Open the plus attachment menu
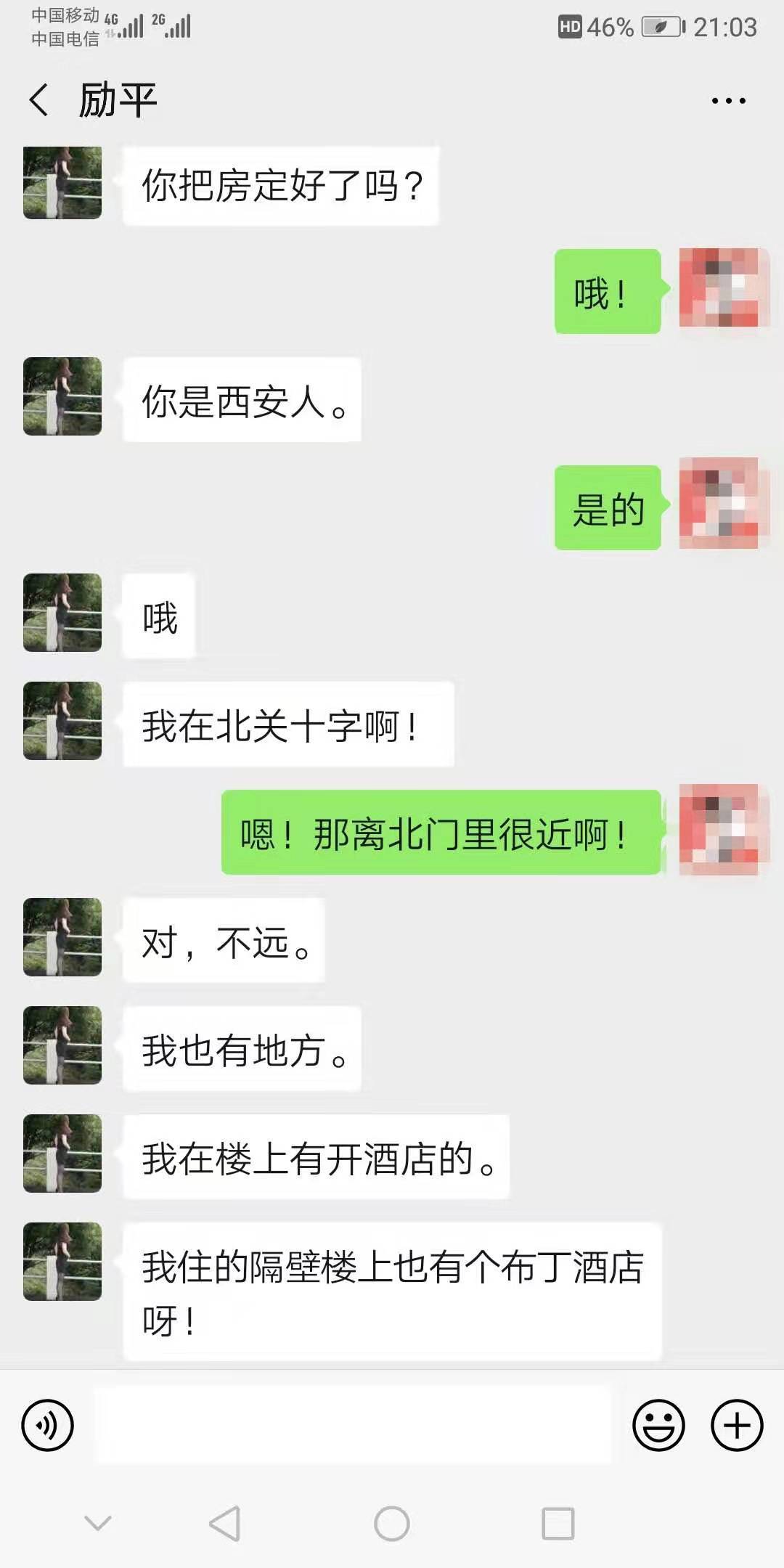Viewport: 784px width, 1568px height. click(736, 1425)
